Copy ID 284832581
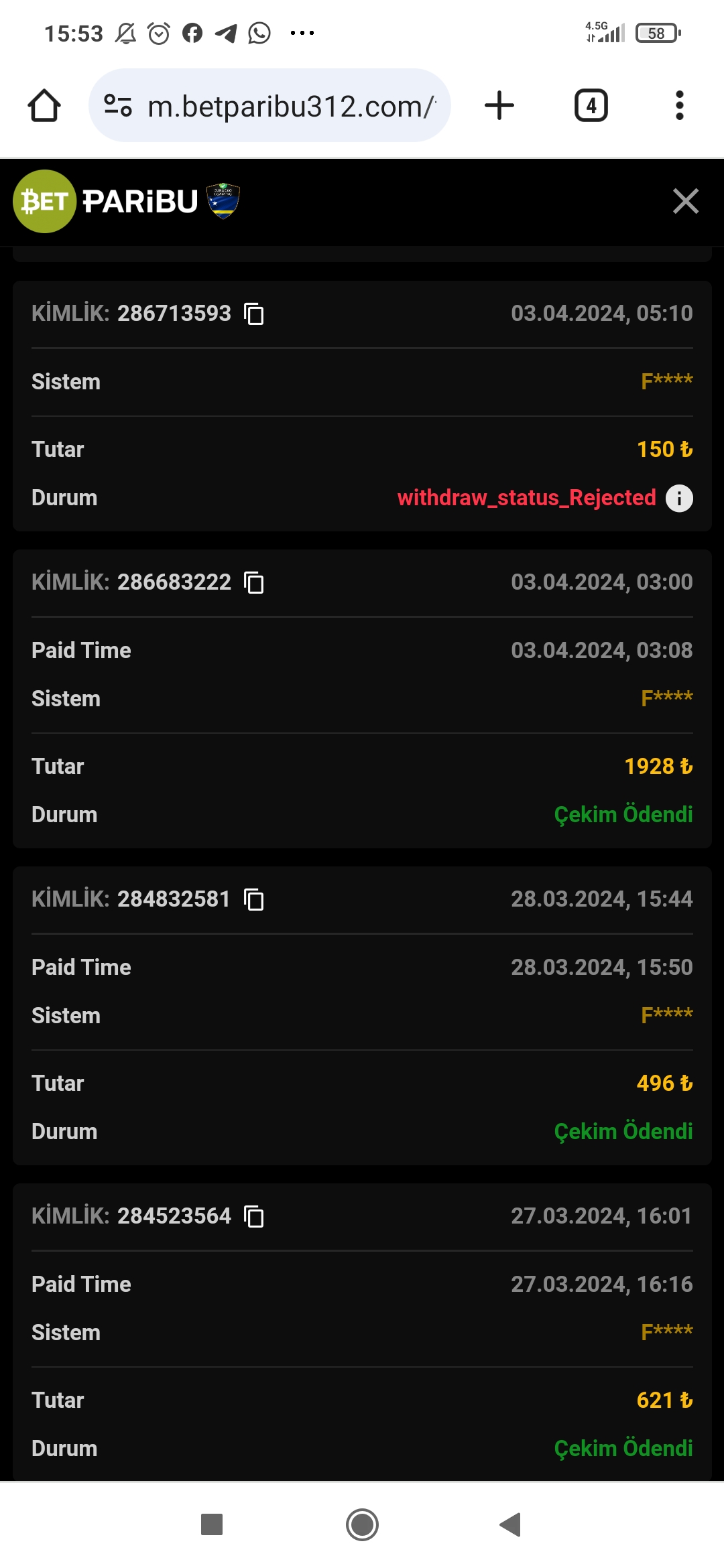This screenshot has height=1568, width=724. coord(254,899)
